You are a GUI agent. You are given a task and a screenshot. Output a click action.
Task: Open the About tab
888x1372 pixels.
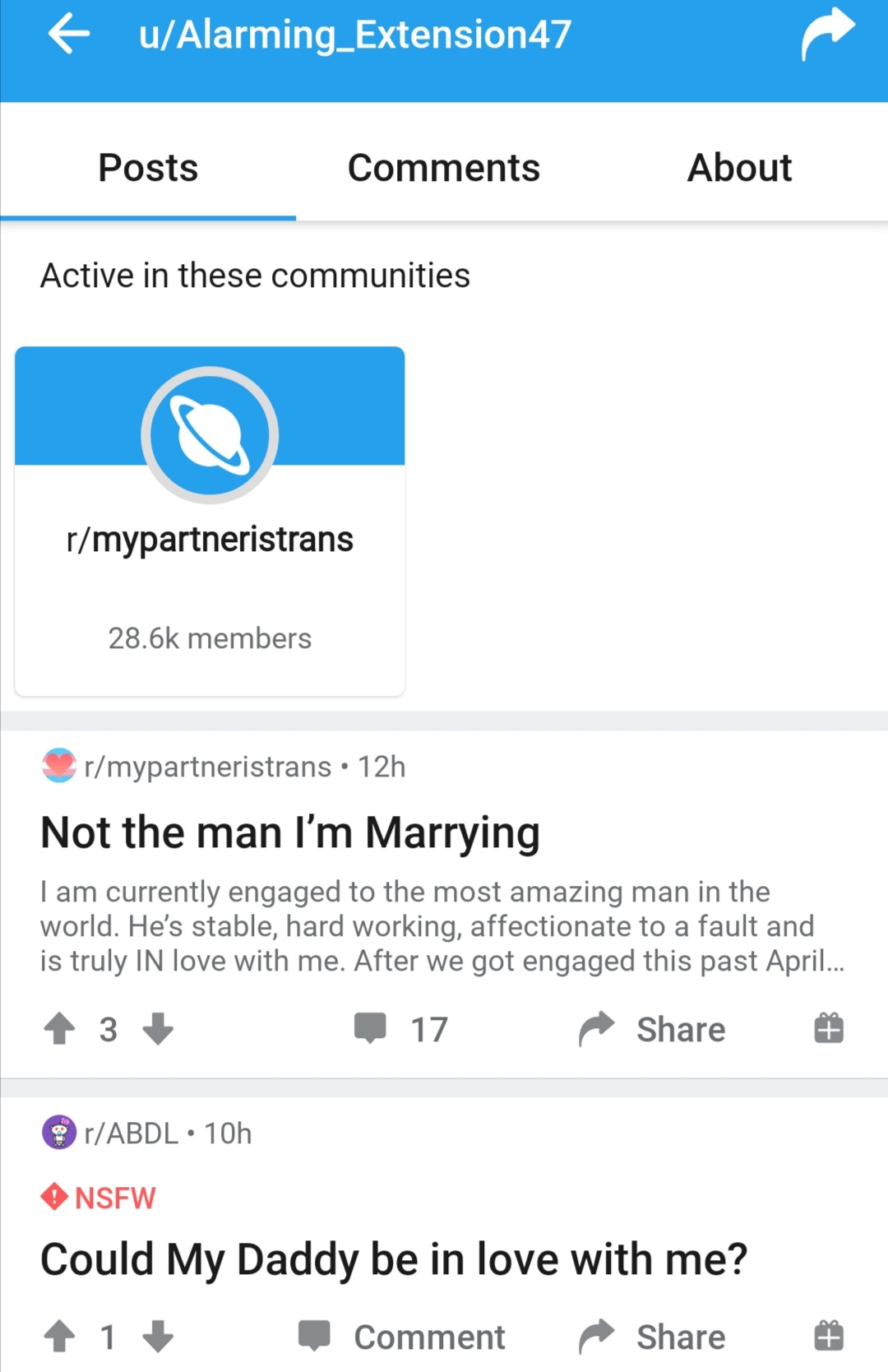click(x=740, y=168)
